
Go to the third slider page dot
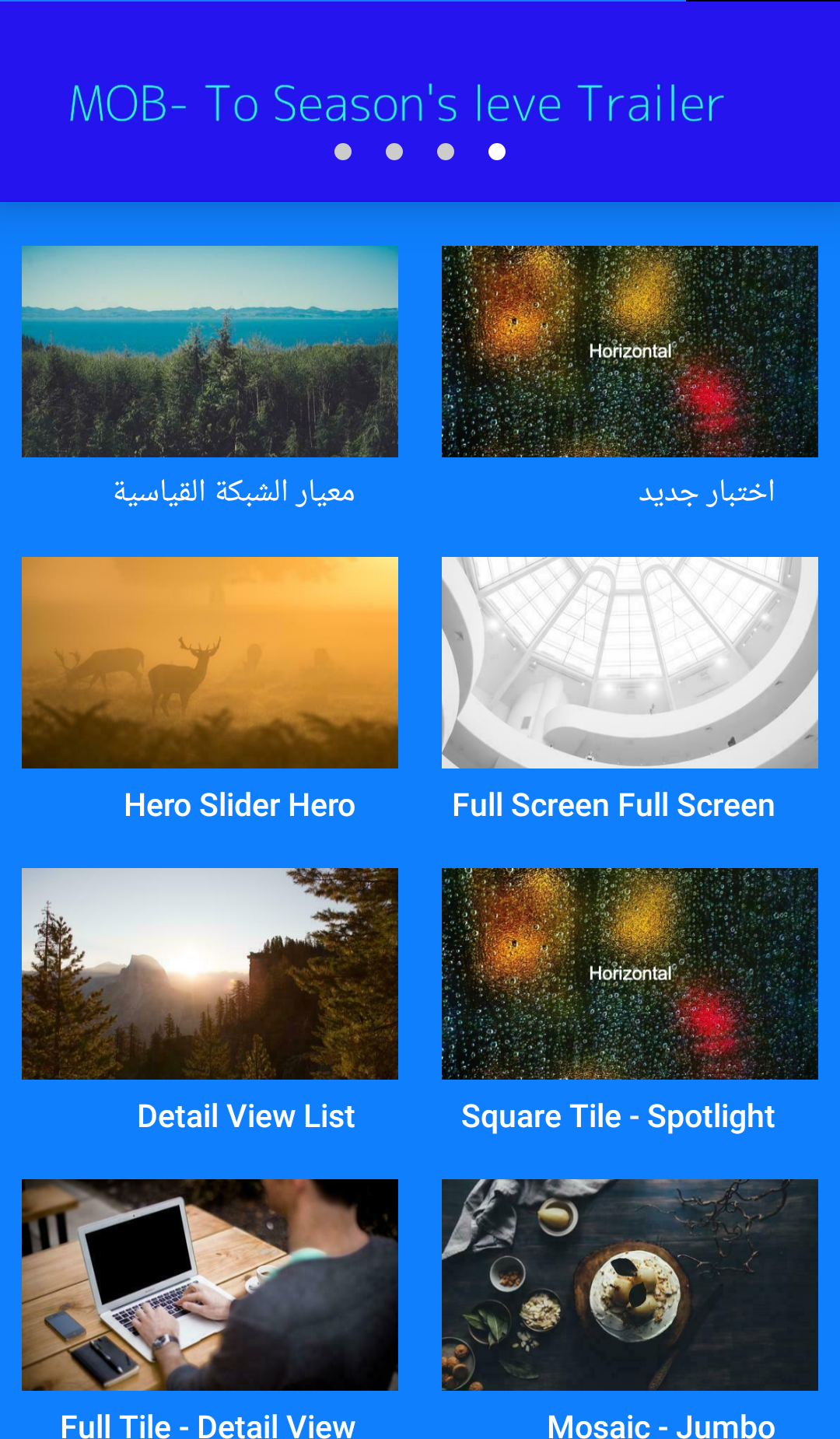click(446, 152)
